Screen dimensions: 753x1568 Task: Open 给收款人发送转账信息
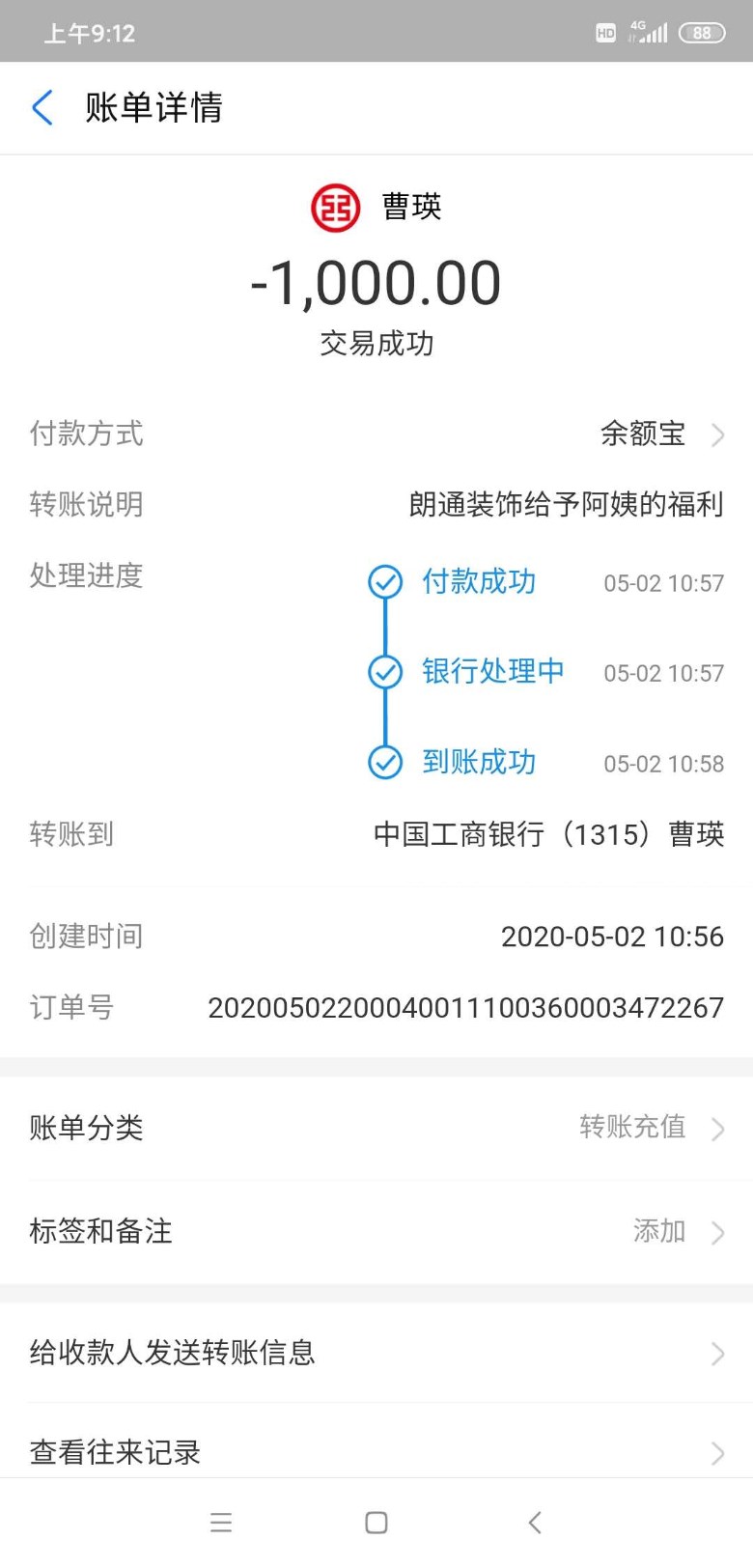pyautogui.click(x=376, y=1353)
